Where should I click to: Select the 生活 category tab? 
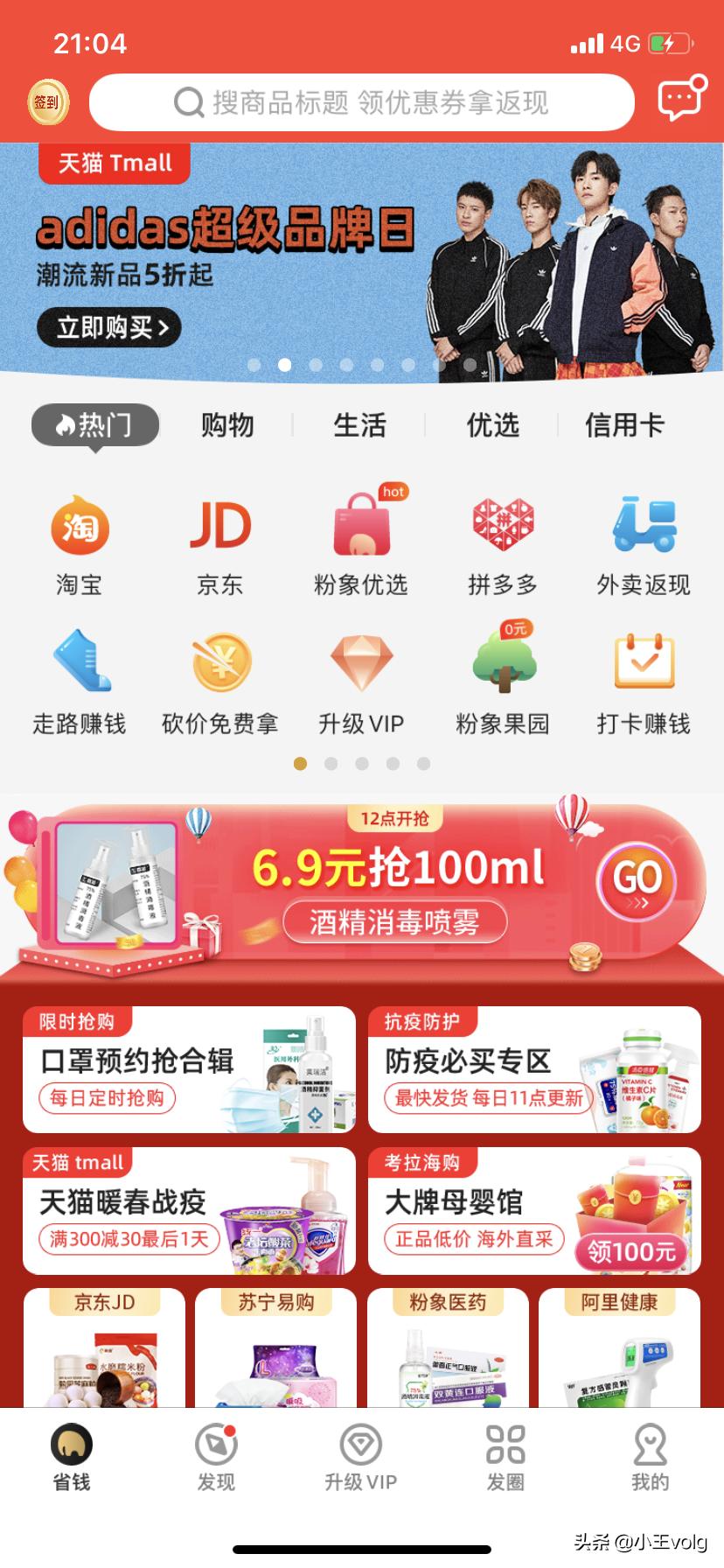coord(361,424)
